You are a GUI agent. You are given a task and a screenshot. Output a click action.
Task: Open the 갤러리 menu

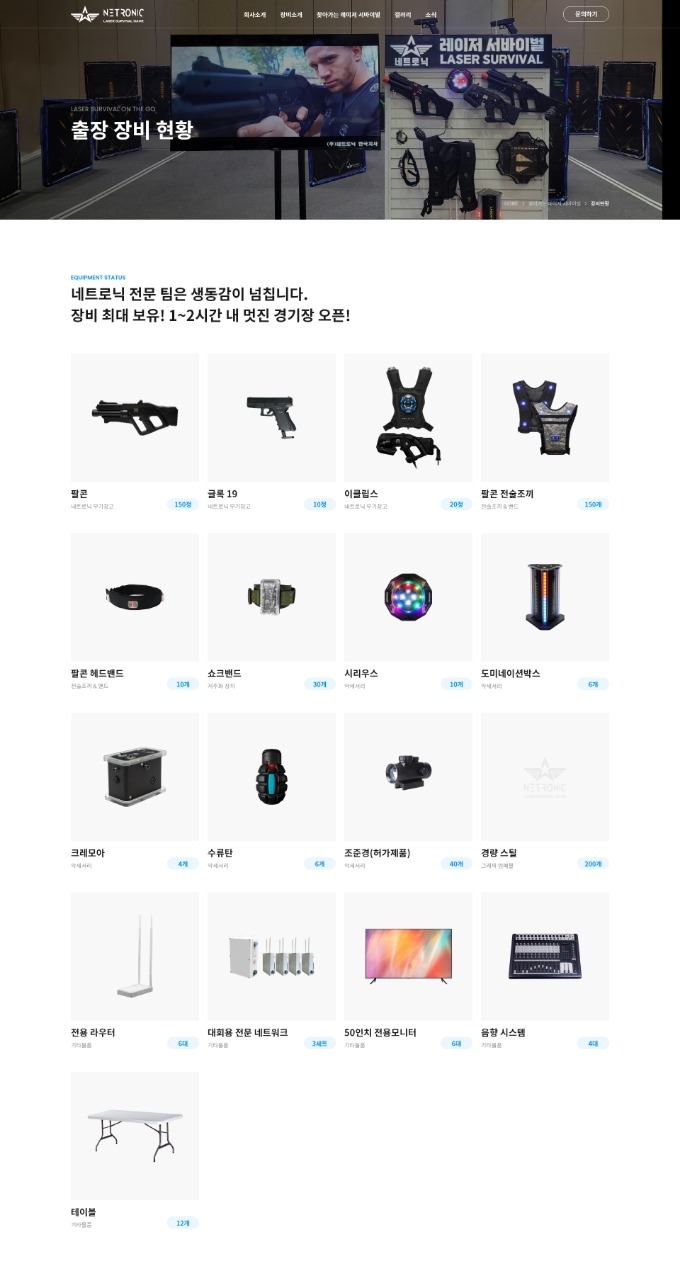click(402, 15)
